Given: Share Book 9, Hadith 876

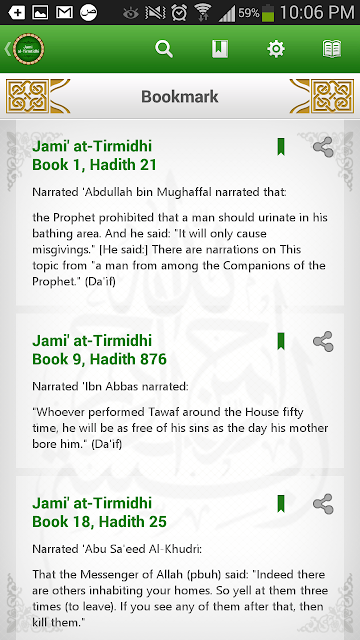Looking at the screenshot, I should coord(323,342).
